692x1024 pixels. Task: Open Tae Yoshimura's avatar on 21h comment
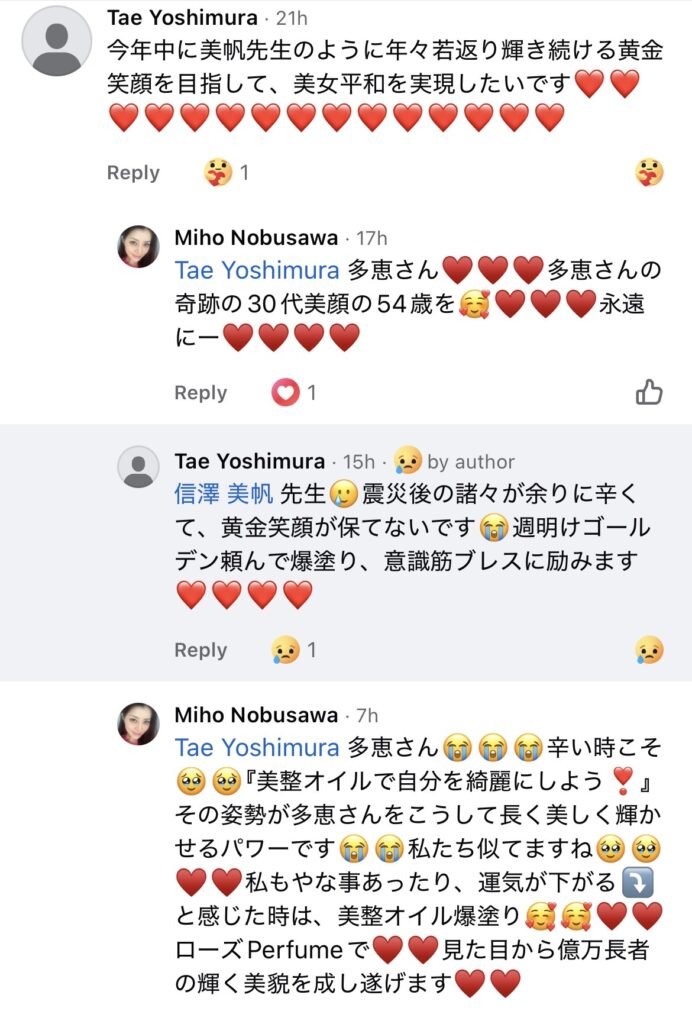pos(56,41)
